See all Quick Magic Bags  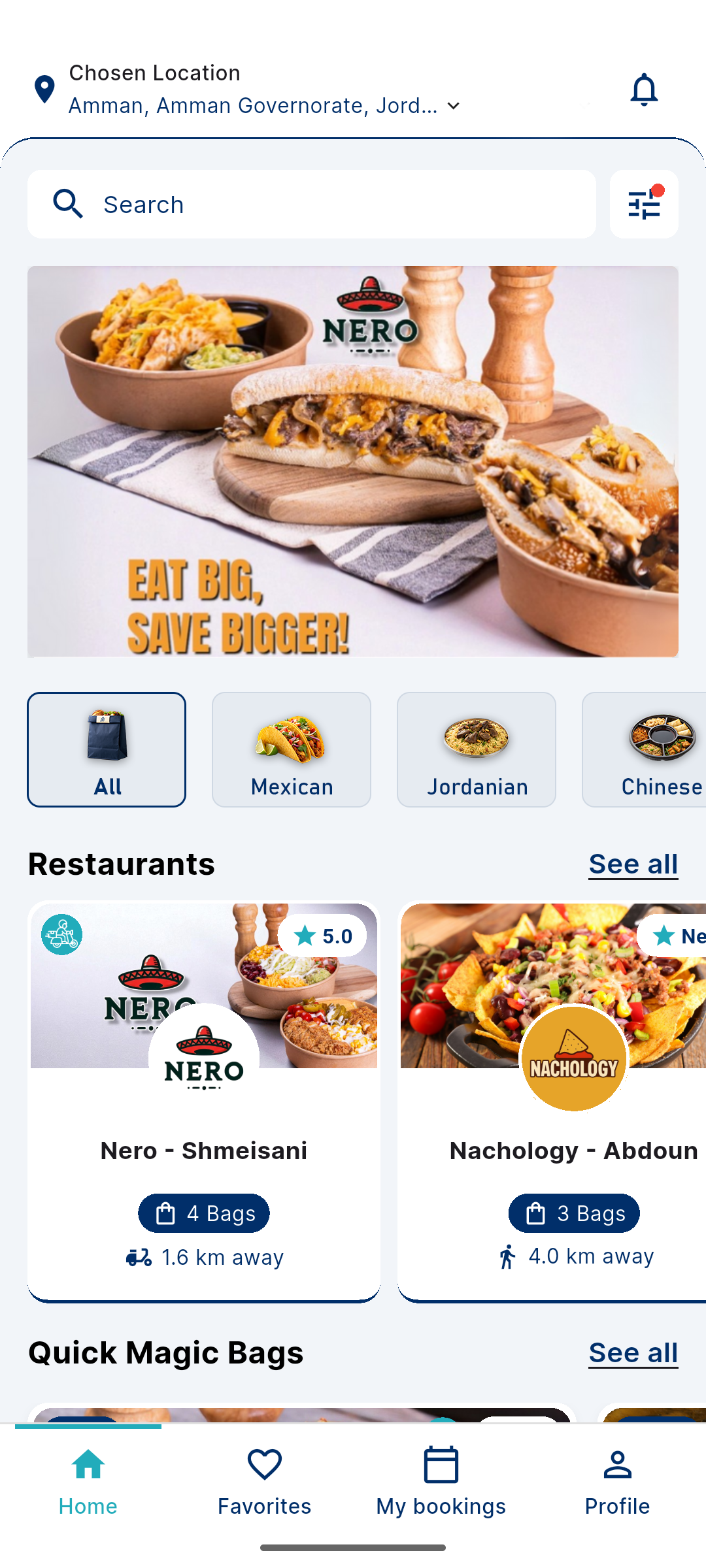(633, 1353)
